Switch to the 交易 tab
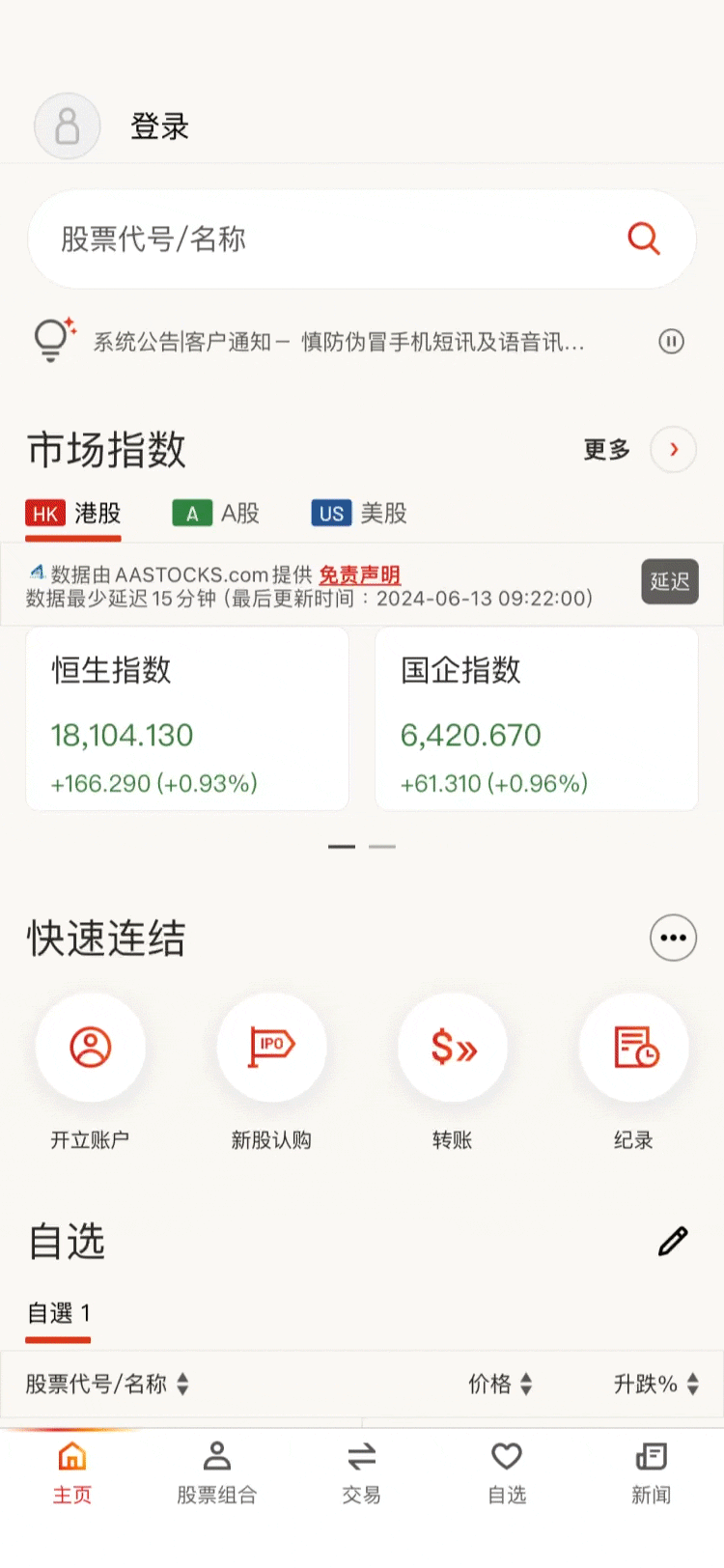Viewport: 724px width, 1568px height. [x=362, y=1474]
